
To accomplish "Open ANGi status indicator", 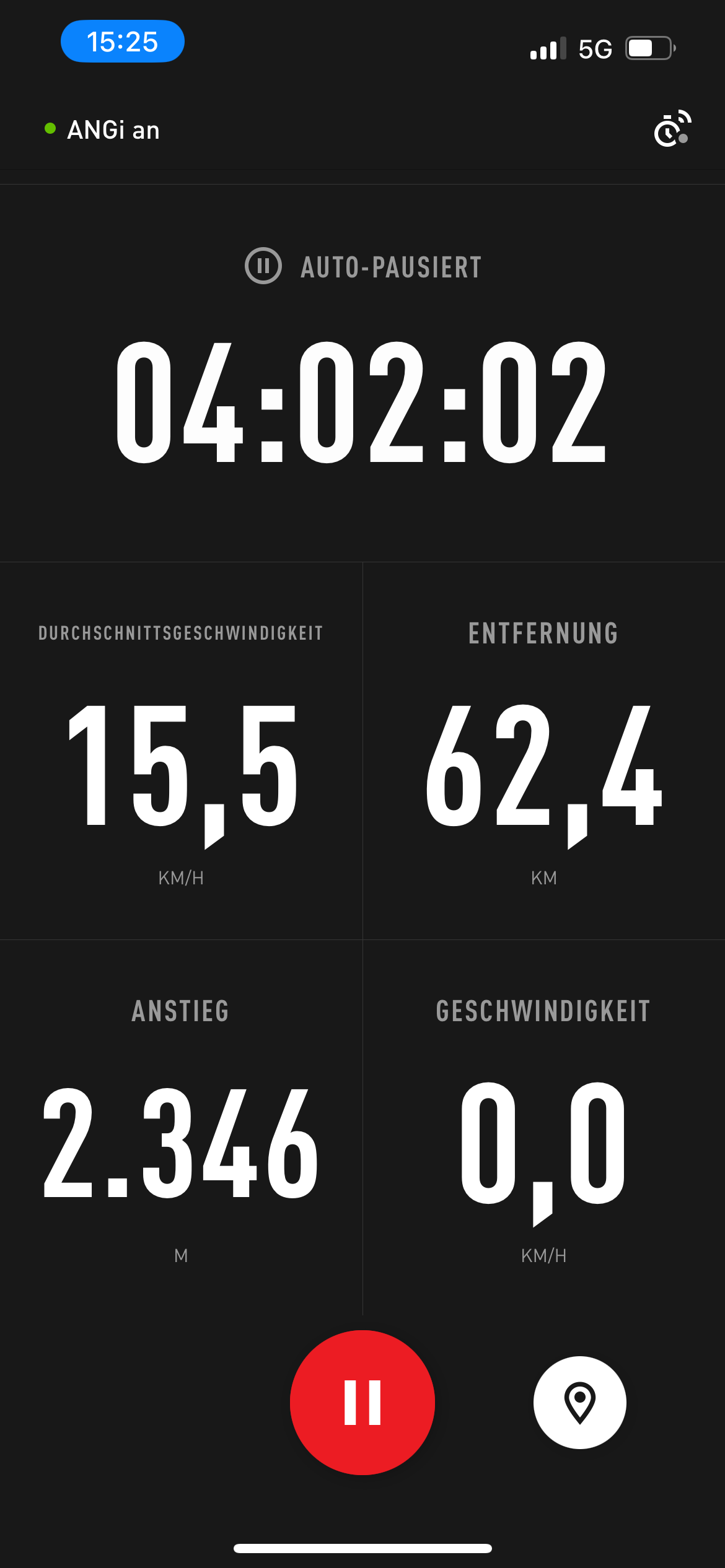I will tap(103, 130).
